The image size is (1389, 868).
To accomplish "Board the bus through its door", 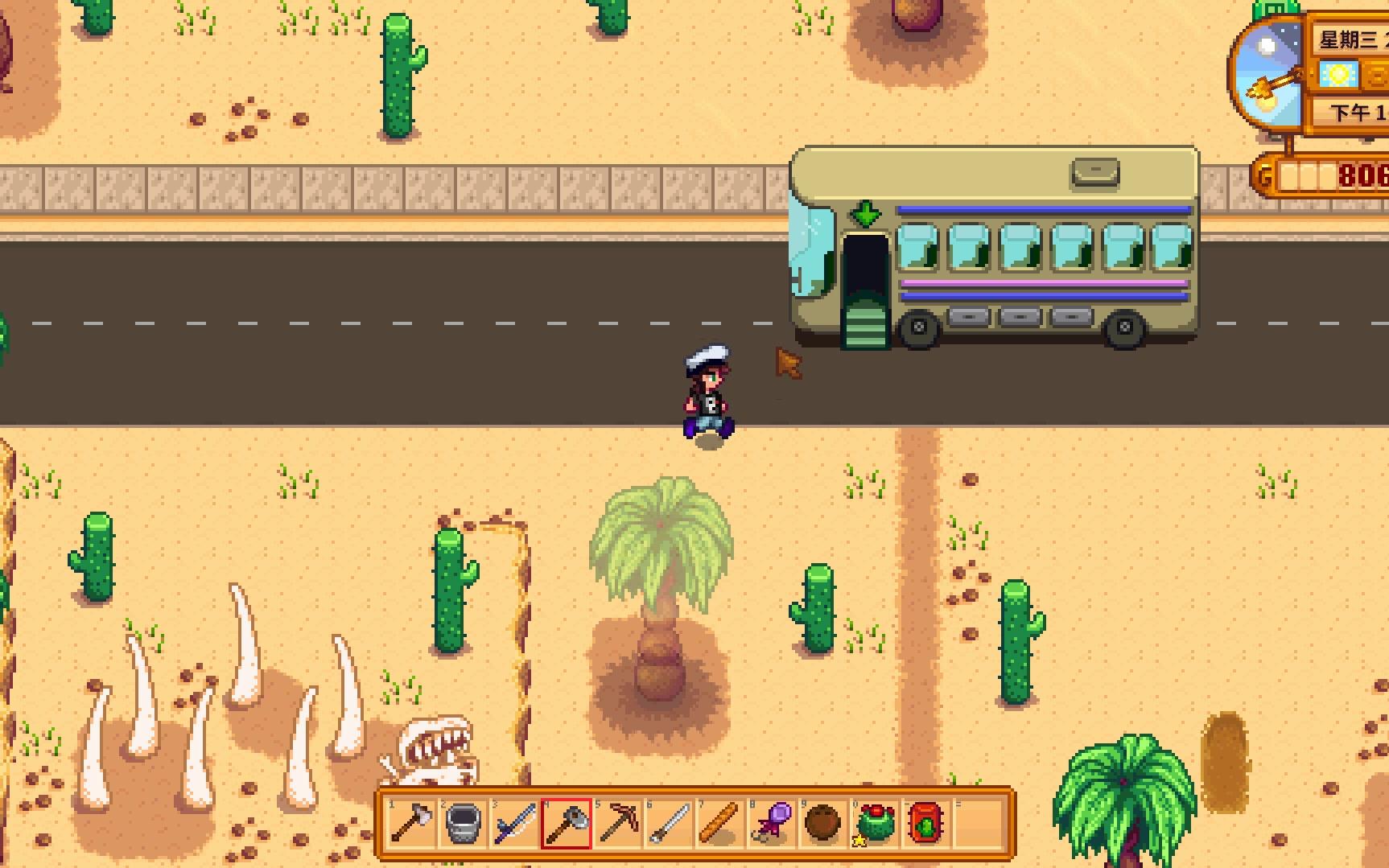I will pyautogui.click(x=865, y=274).
